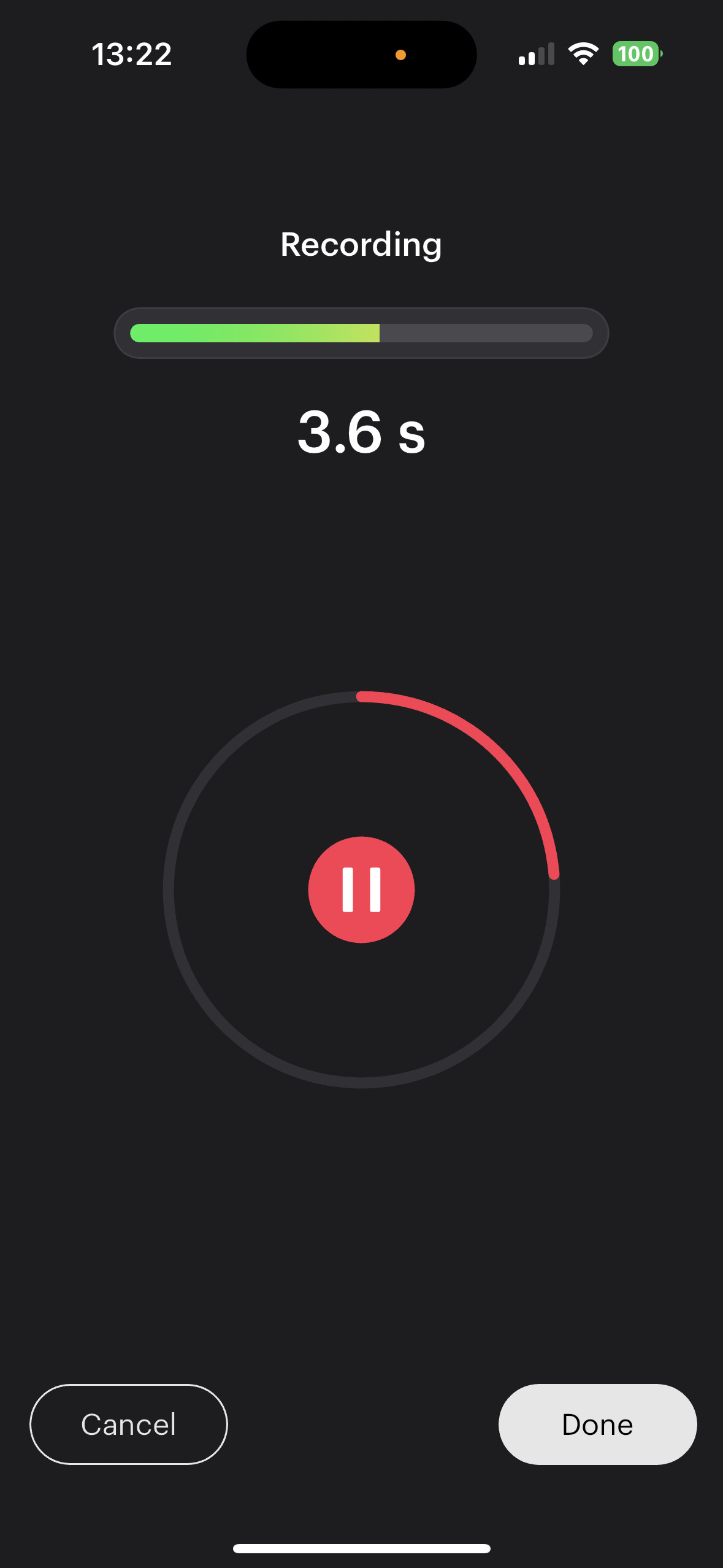723x1568 pixels.
Task: Tap Done to finish recording
Action: (597, 1424)
